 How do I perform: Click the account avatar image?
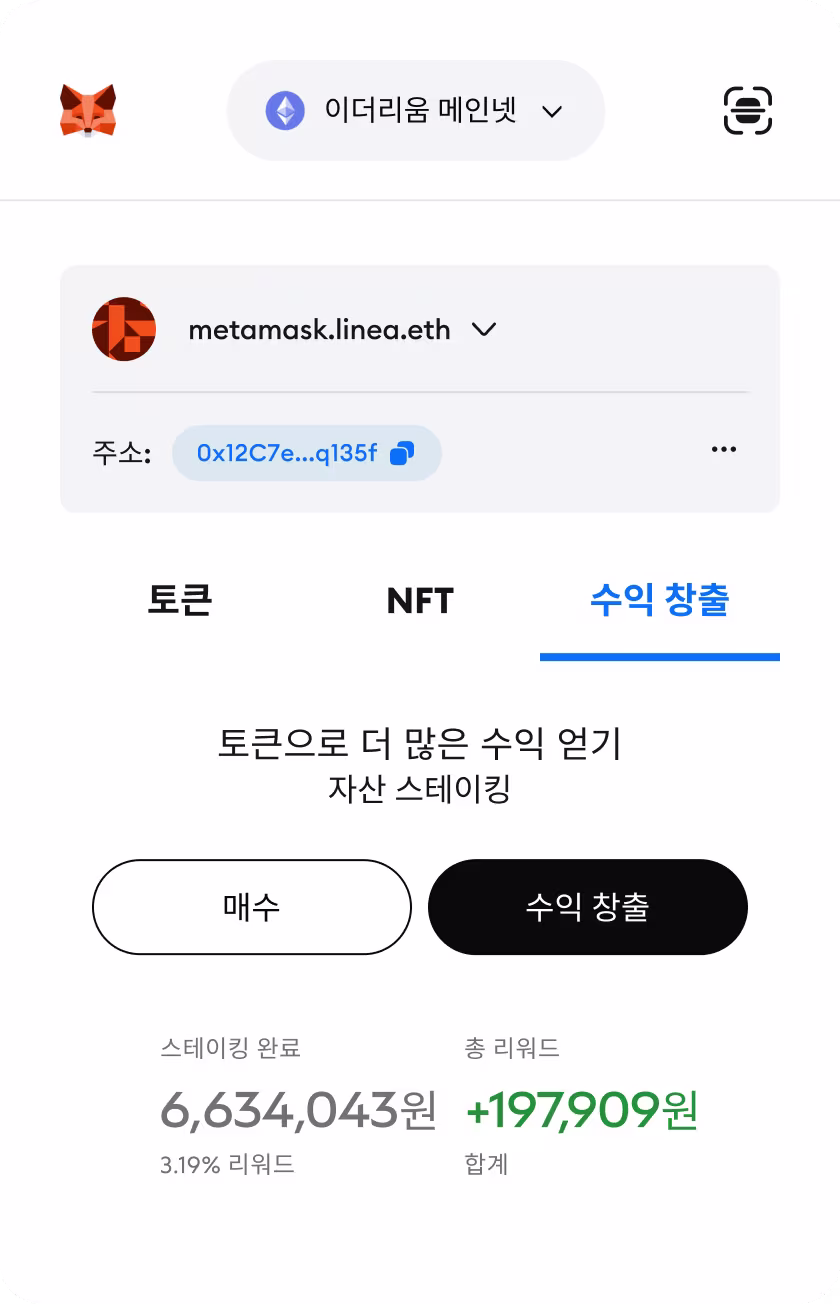point(124,329)
